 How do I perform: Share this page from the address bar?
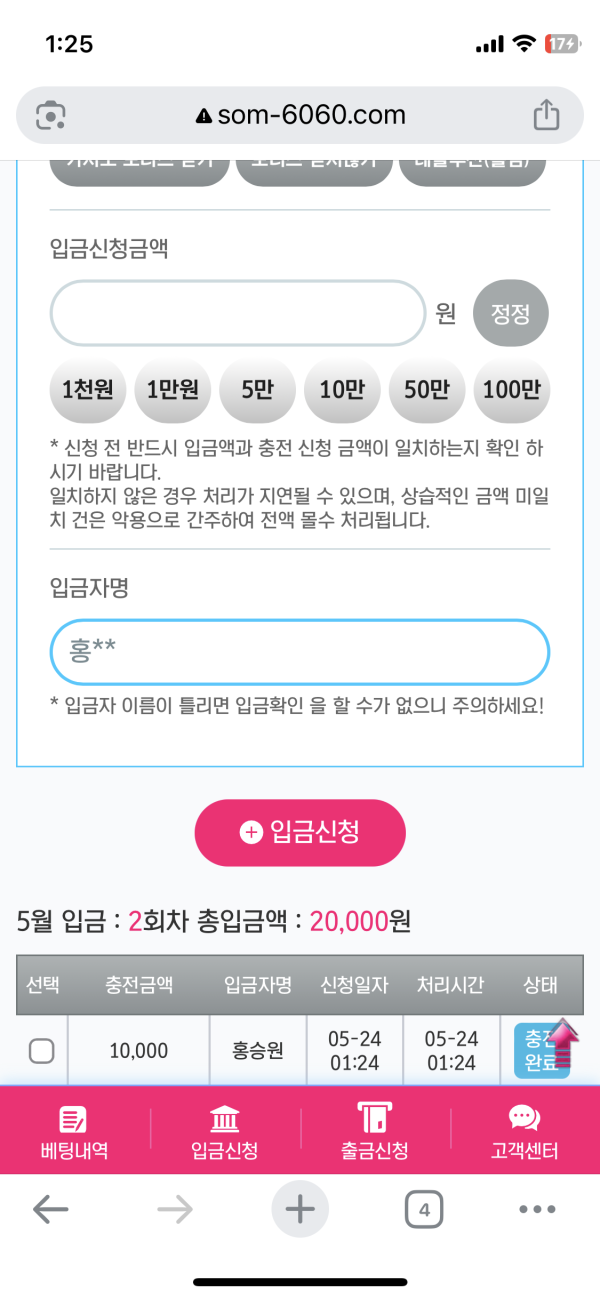(546, 115)
